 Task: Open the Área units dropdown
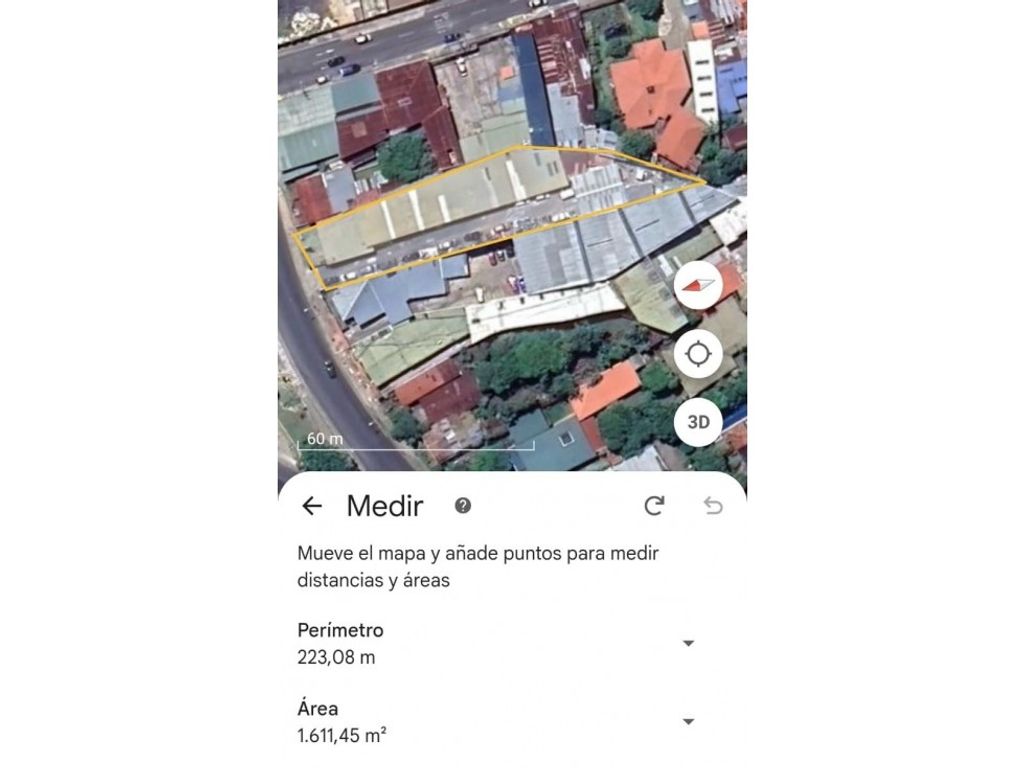pos(688,721)
